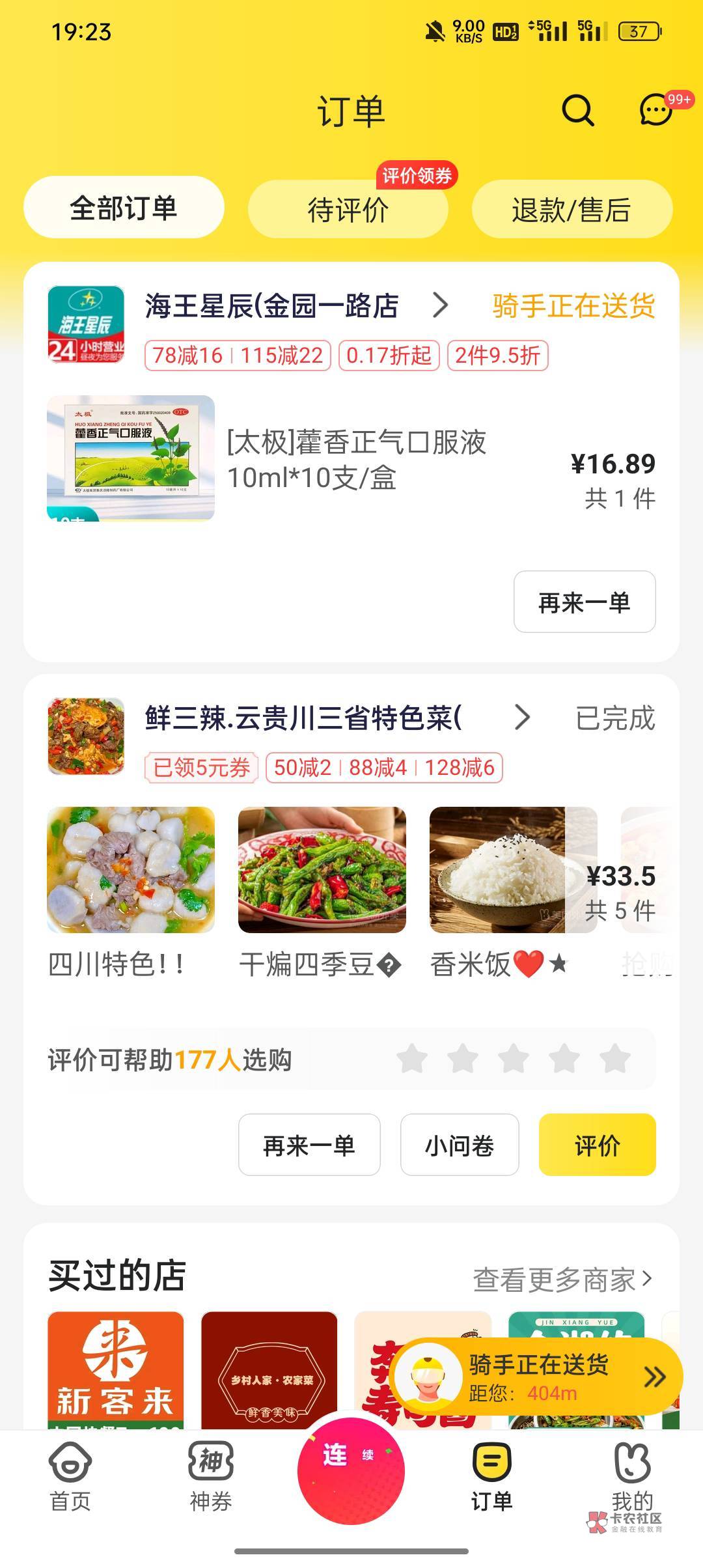Go to the 首页 tab
Screen dimensions: 703x1568
click(70, 1478)
